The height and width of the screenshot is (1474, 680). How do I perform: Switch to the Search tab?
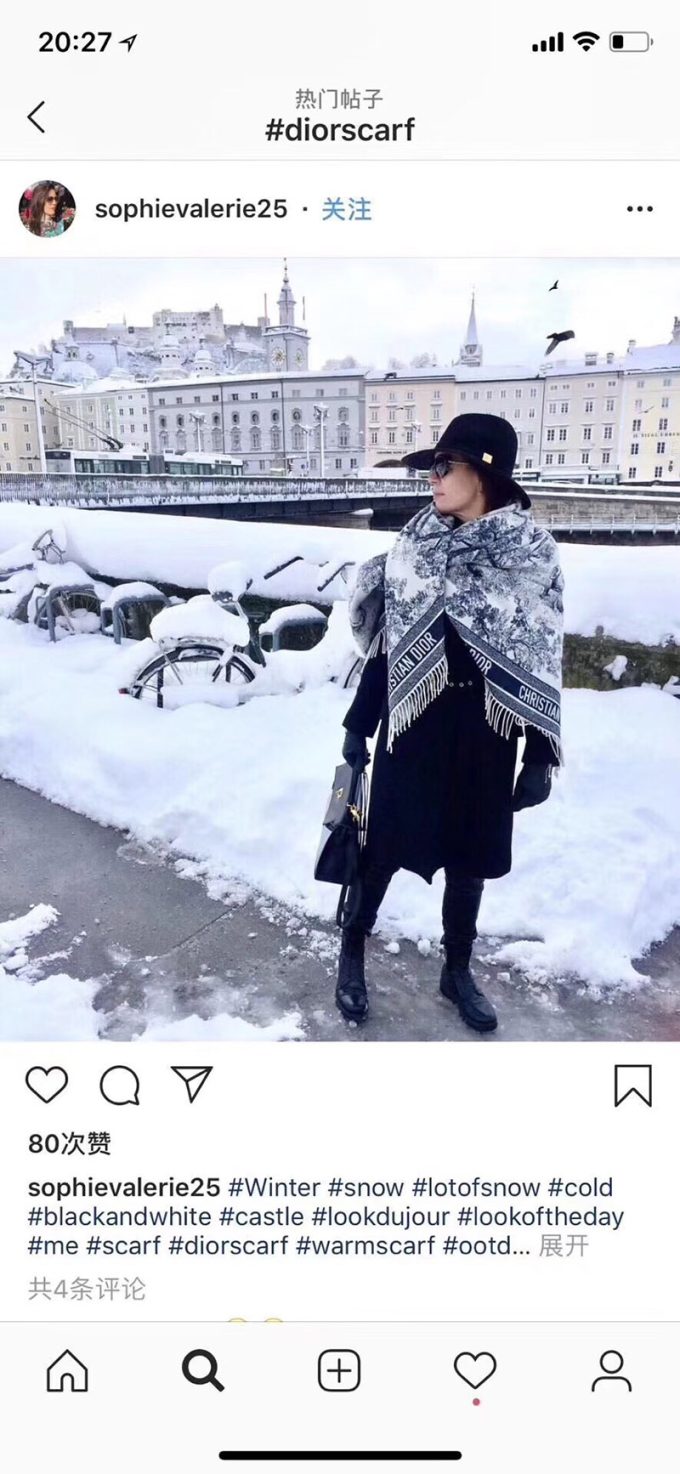click(203, 1371)
